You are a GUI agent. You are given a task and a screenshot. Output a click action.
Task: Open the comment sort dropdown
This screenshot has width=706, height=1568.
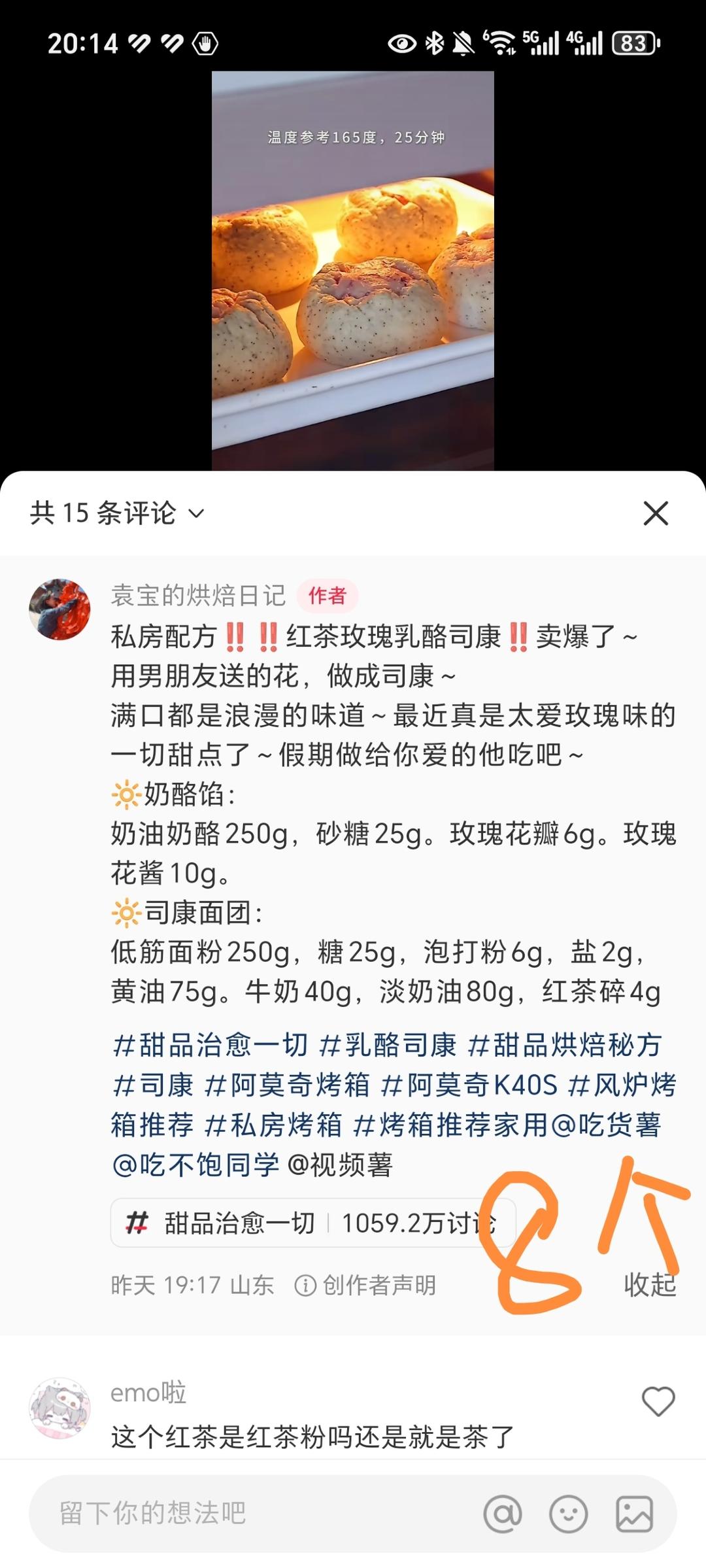(118, 513)
